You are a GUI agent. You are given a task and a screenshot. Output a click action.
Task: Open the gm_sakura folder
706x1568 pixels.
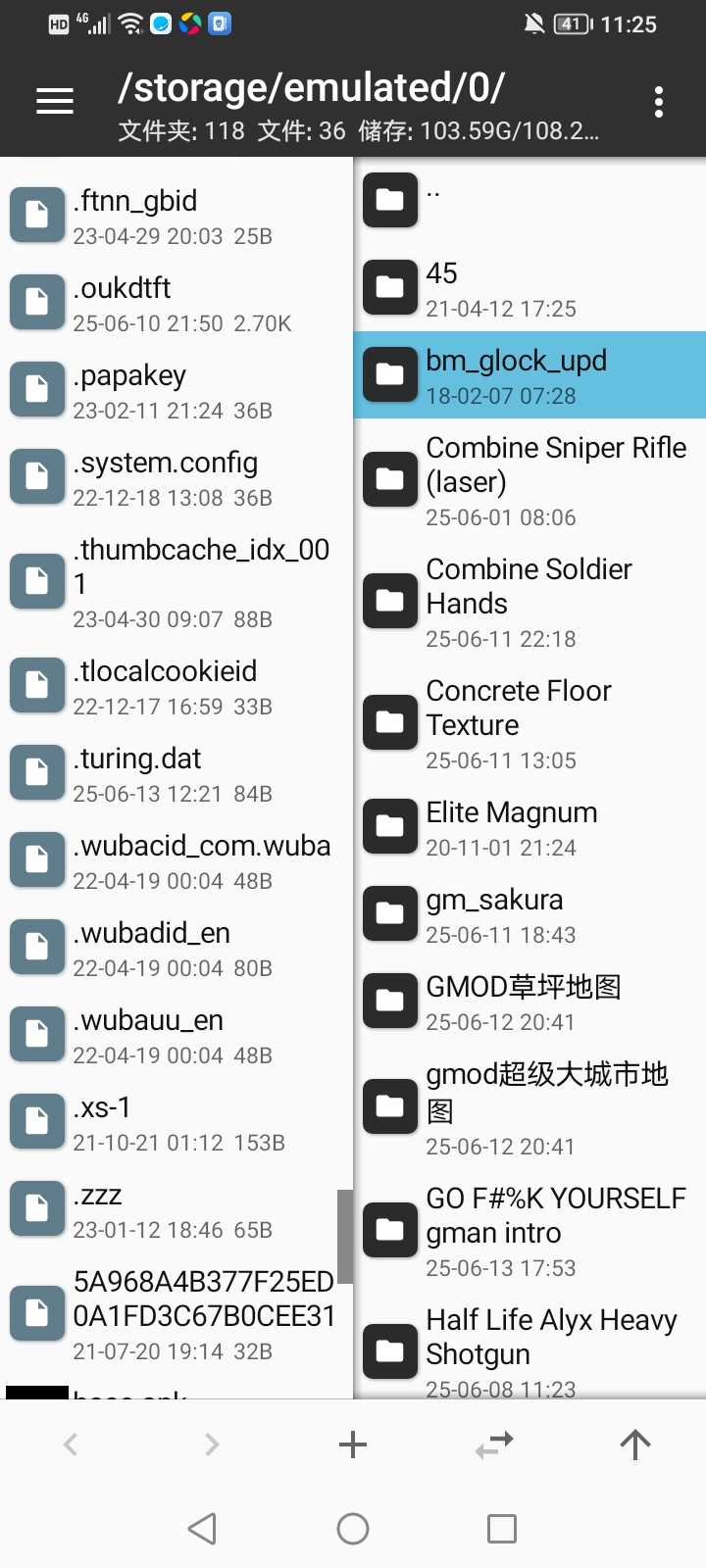(529, 914)
